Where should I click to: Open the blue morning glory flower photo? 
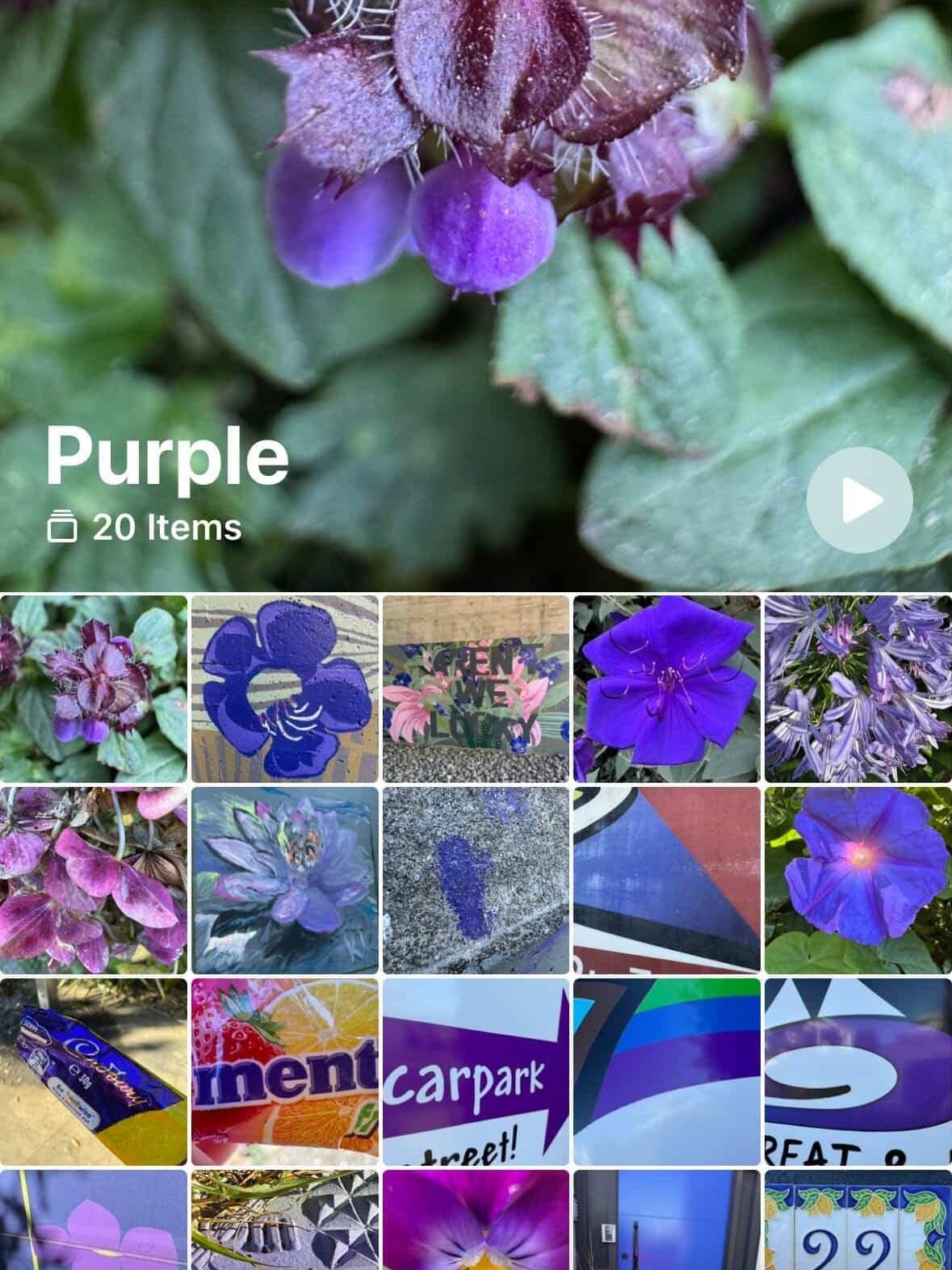858,880
